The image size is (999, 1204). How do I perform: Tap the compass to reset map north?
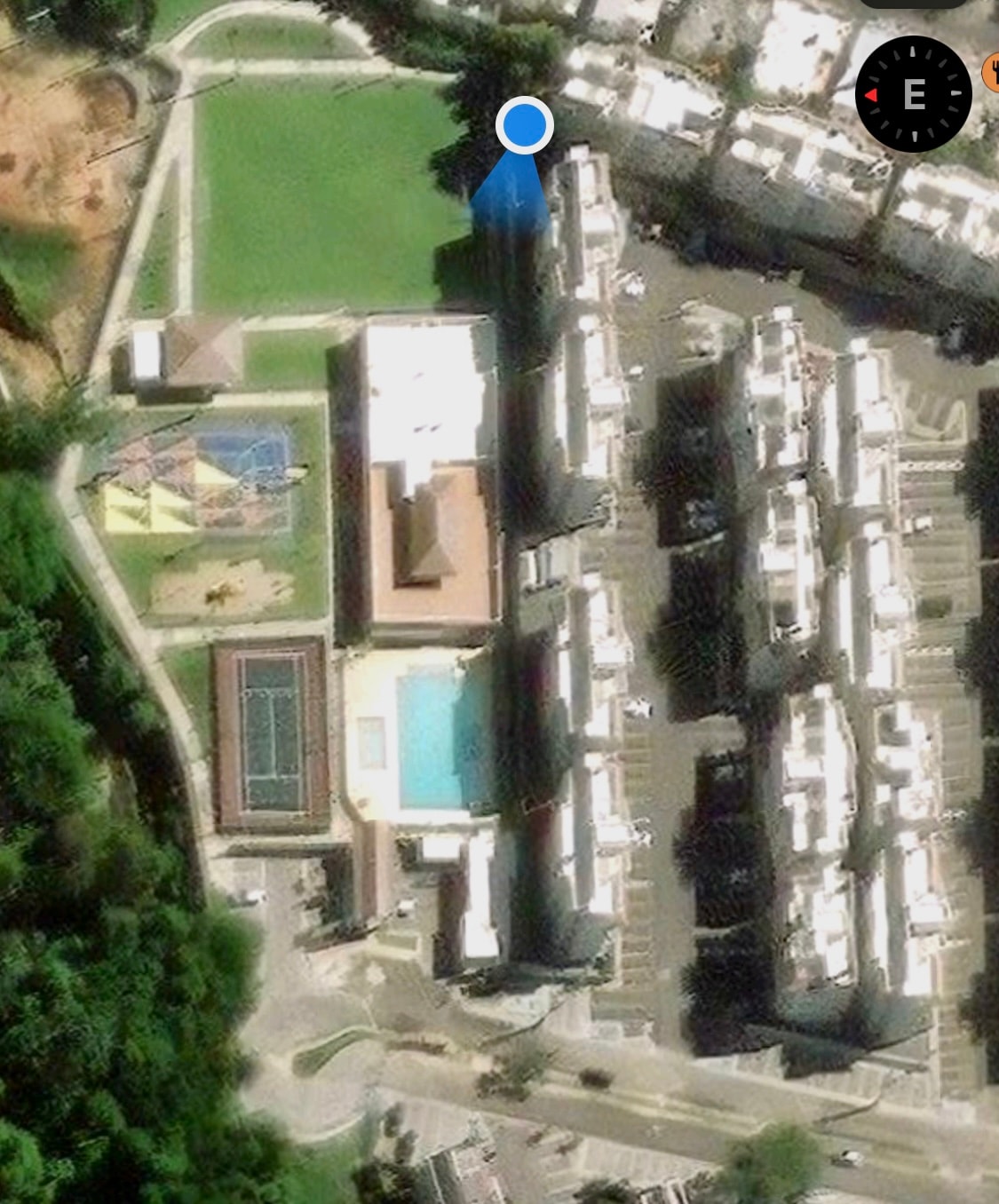(x=913, y=94)
